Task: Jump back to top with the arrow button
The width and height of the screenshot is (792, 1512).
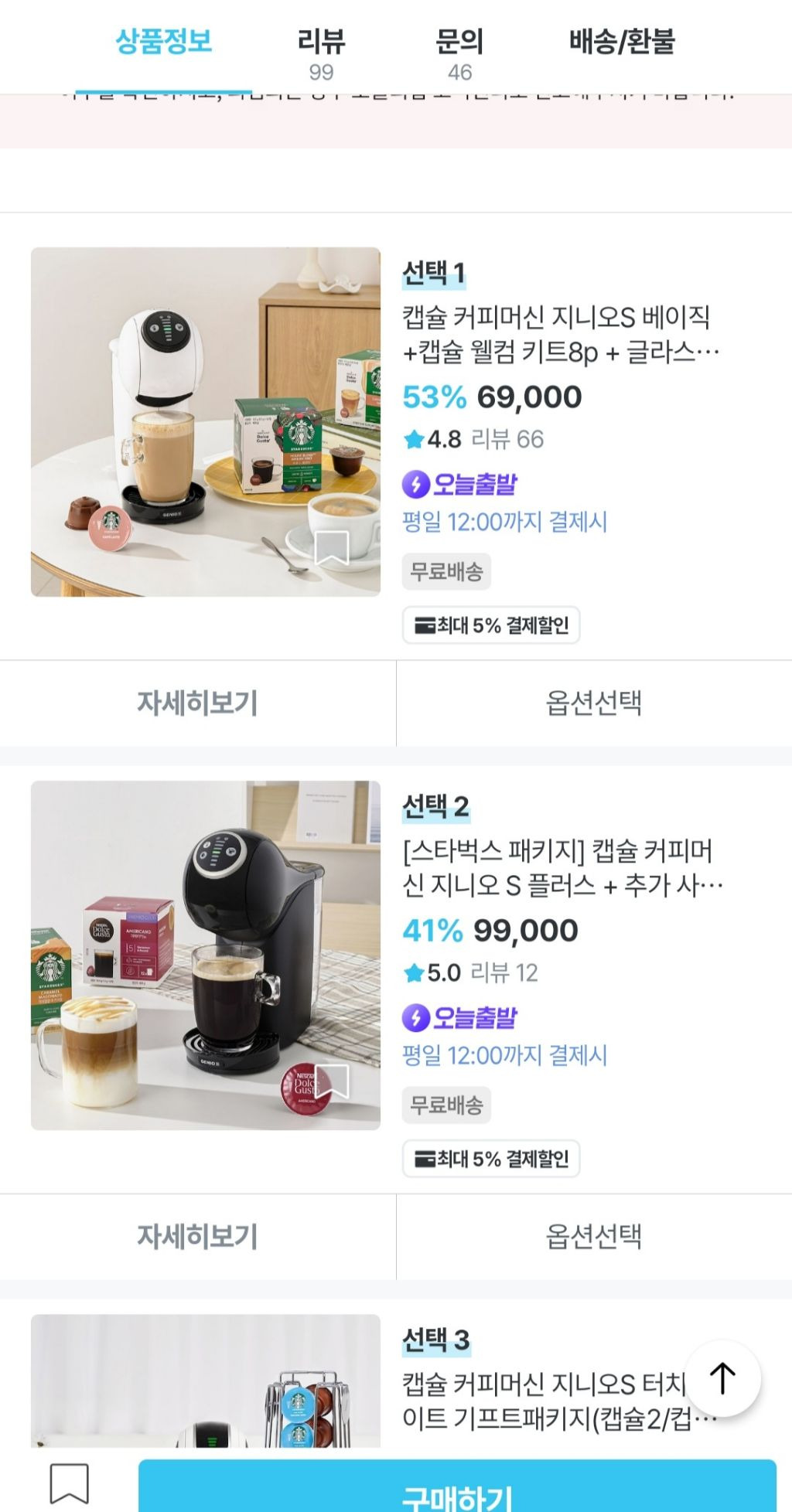Action: (722, 1378)
